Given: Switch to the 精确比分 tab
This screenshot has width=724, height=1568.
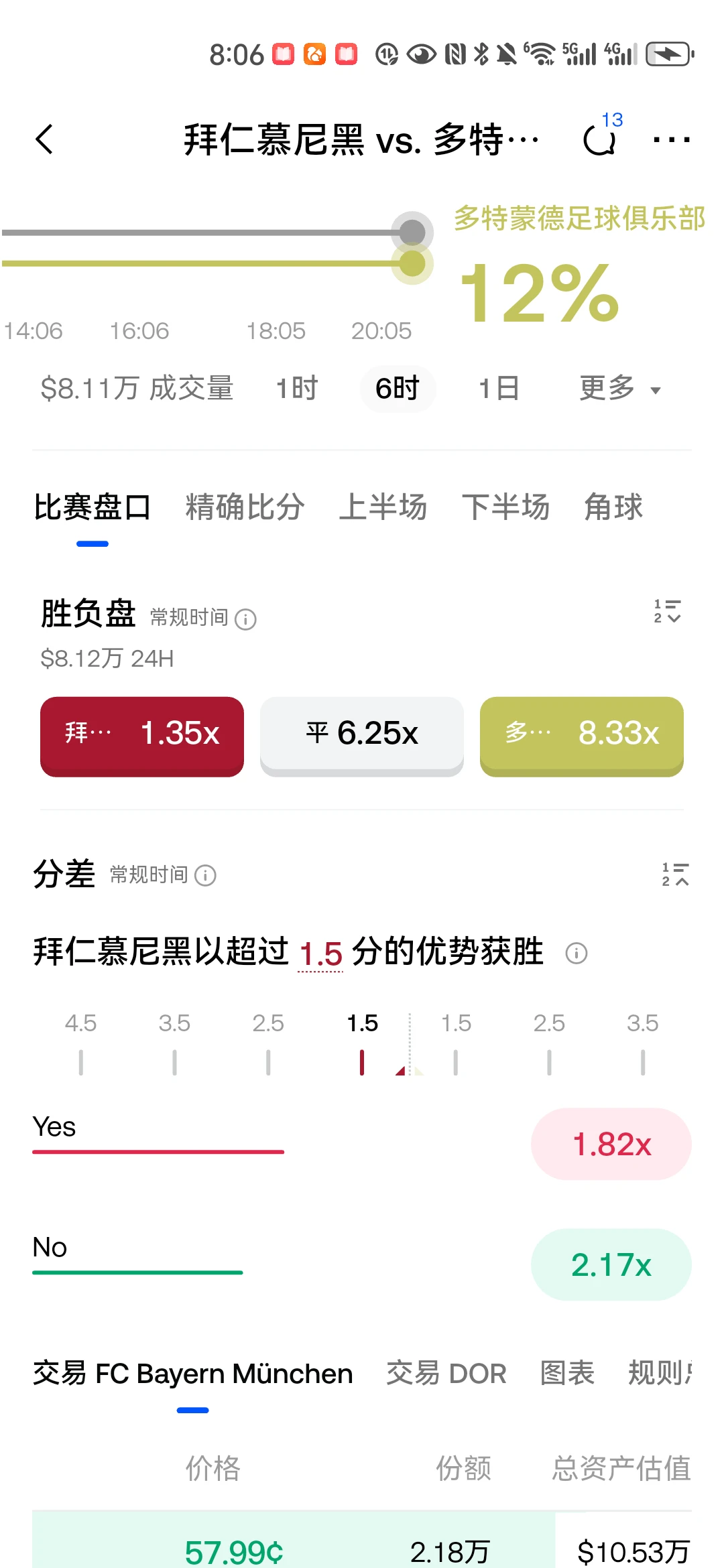Looking at the screenshot, I should tap(245, 507).
